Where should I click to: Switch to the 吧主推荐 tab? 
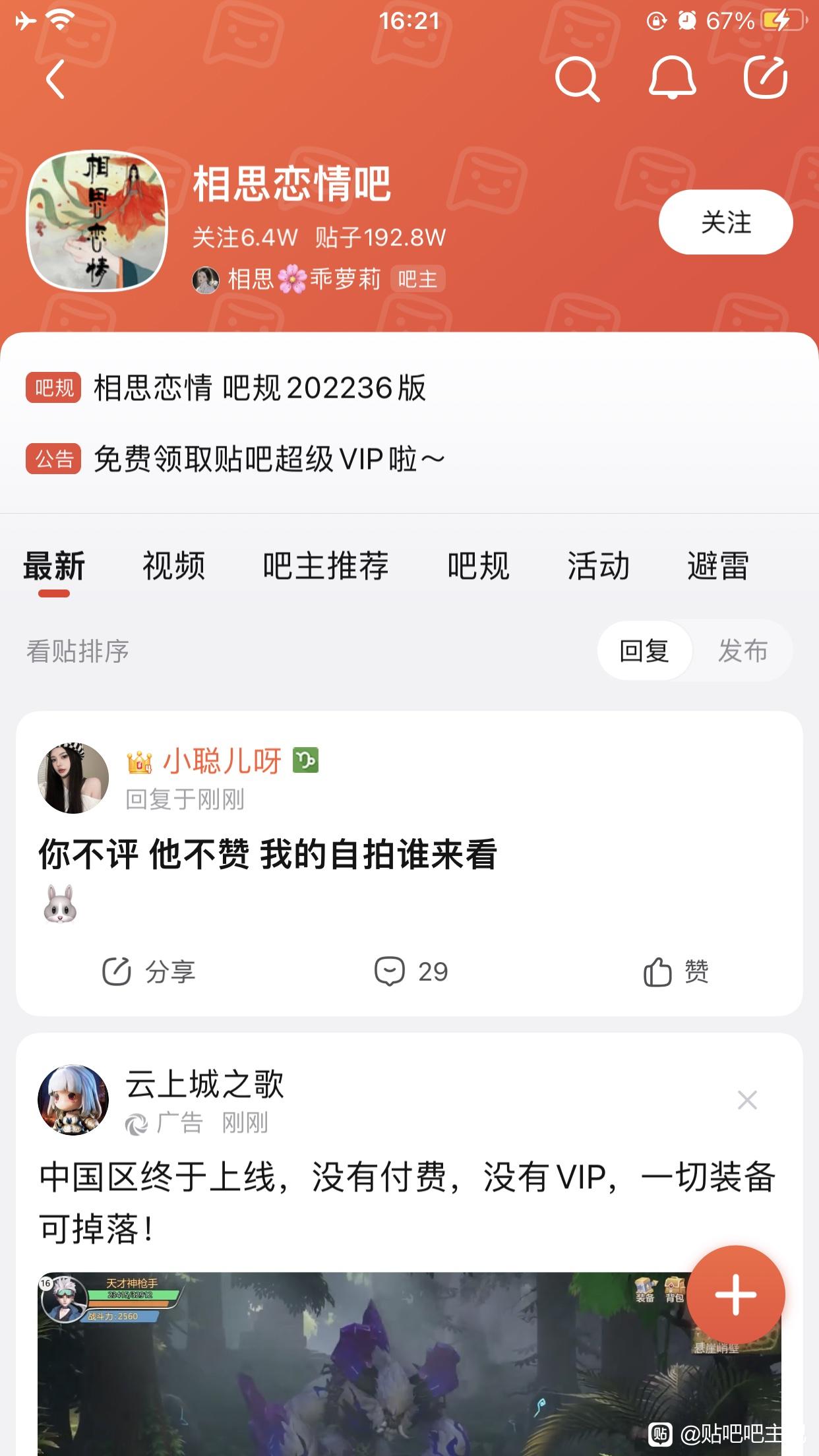(326, 566)
